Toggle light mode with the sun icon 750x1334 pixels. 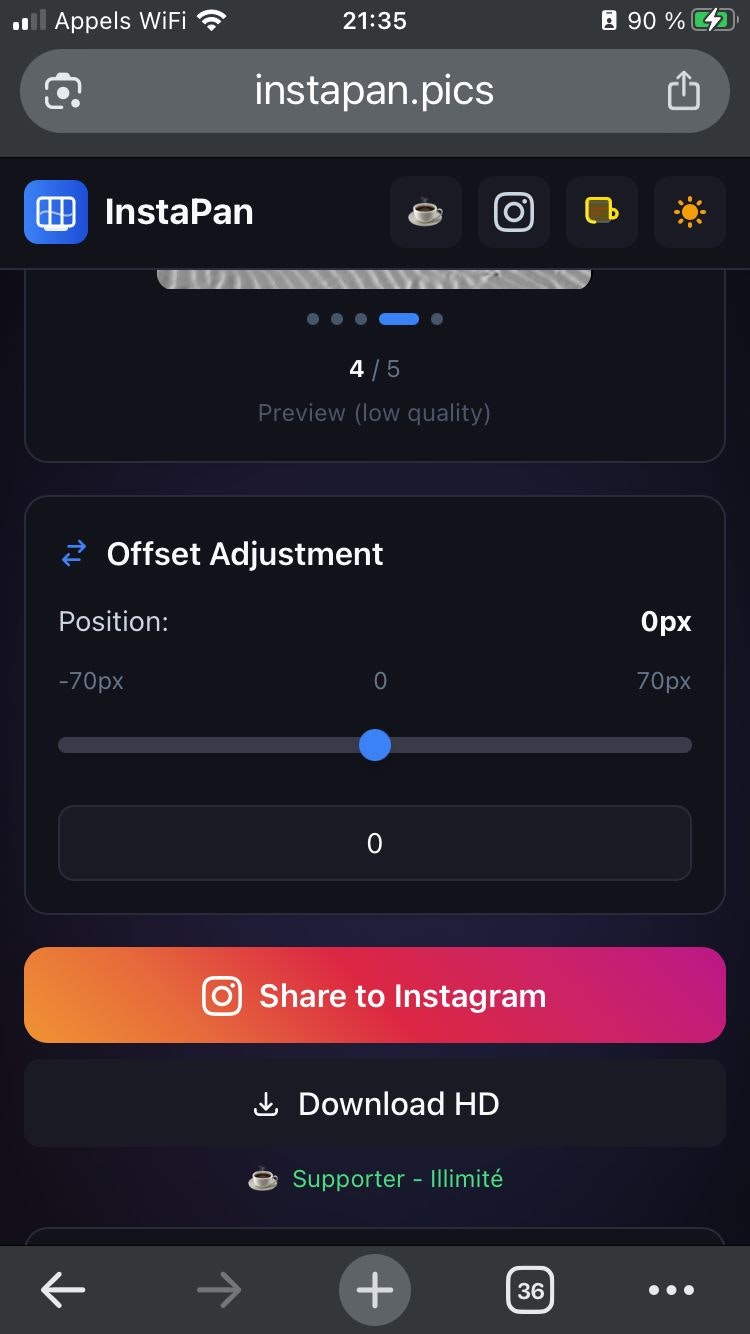(690, 212)
